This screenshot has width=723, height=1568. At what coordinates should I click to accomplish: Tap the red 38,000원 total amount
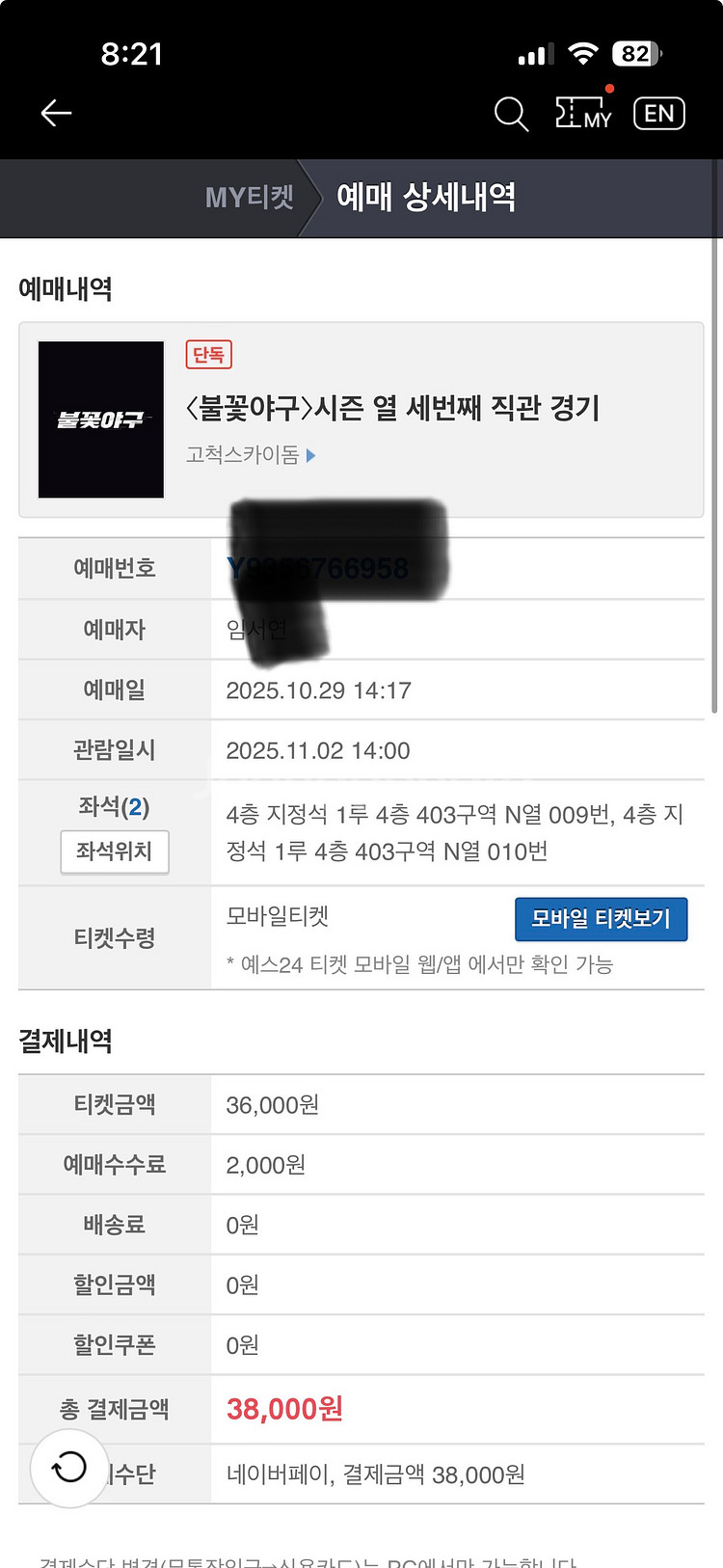[x=282, y=1409]
